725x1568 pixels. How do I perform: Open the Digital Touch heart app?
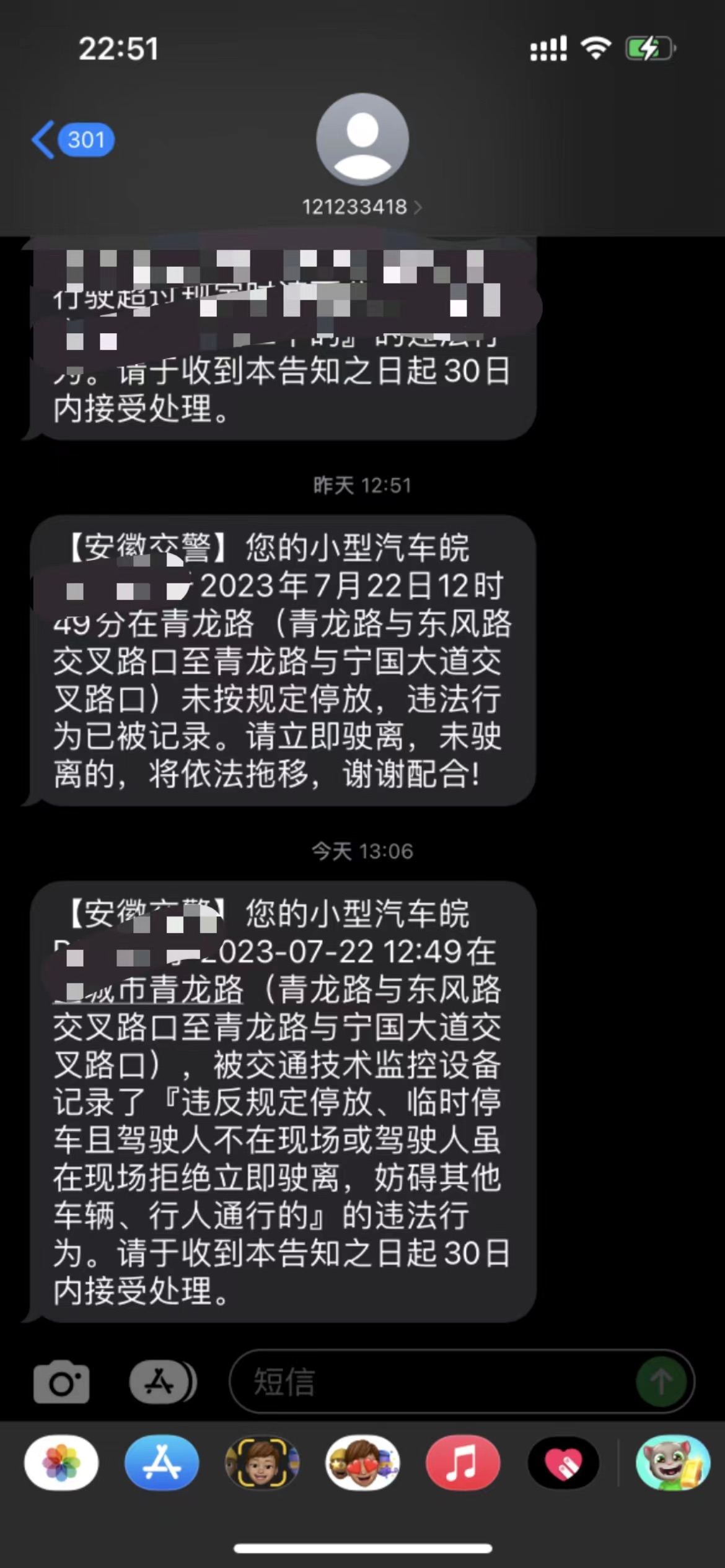point(563,1463)
